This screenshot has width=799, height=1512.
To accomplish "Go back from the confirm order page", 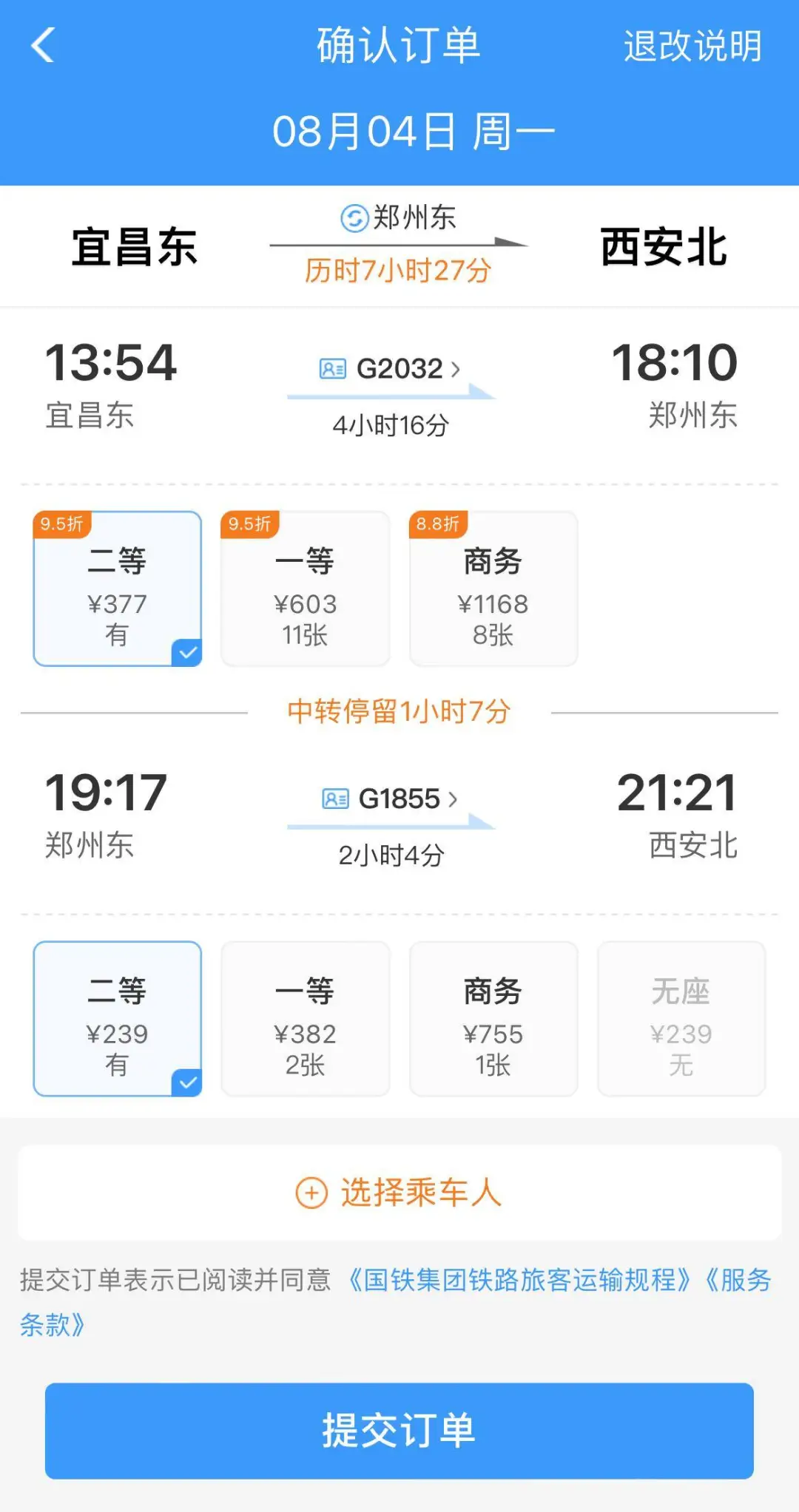I will [x=43, y=46].
